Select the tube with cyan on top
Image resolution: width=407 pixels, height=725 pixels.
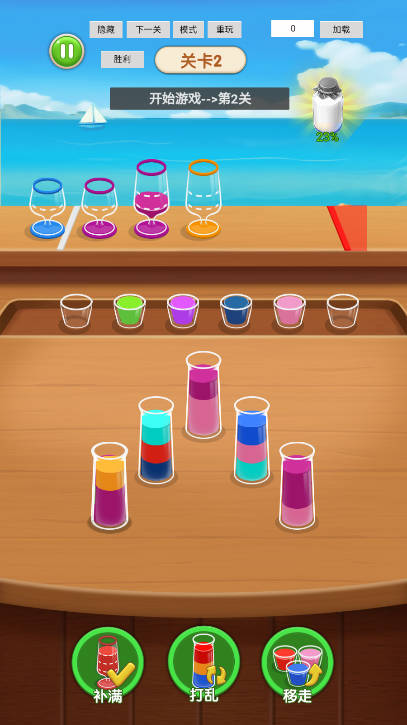156,440
